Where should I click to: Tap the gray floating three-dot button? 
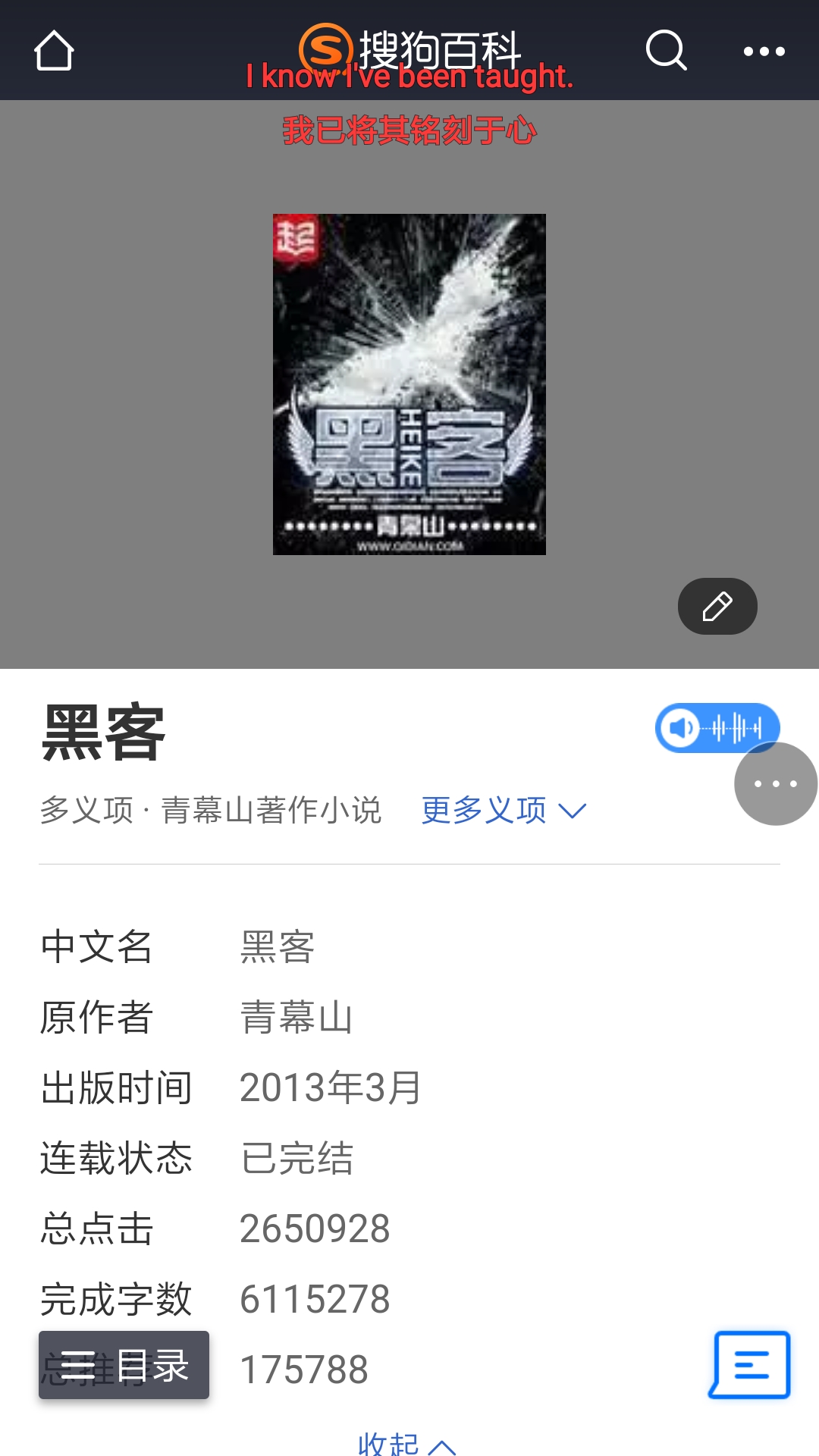(775, 784)
